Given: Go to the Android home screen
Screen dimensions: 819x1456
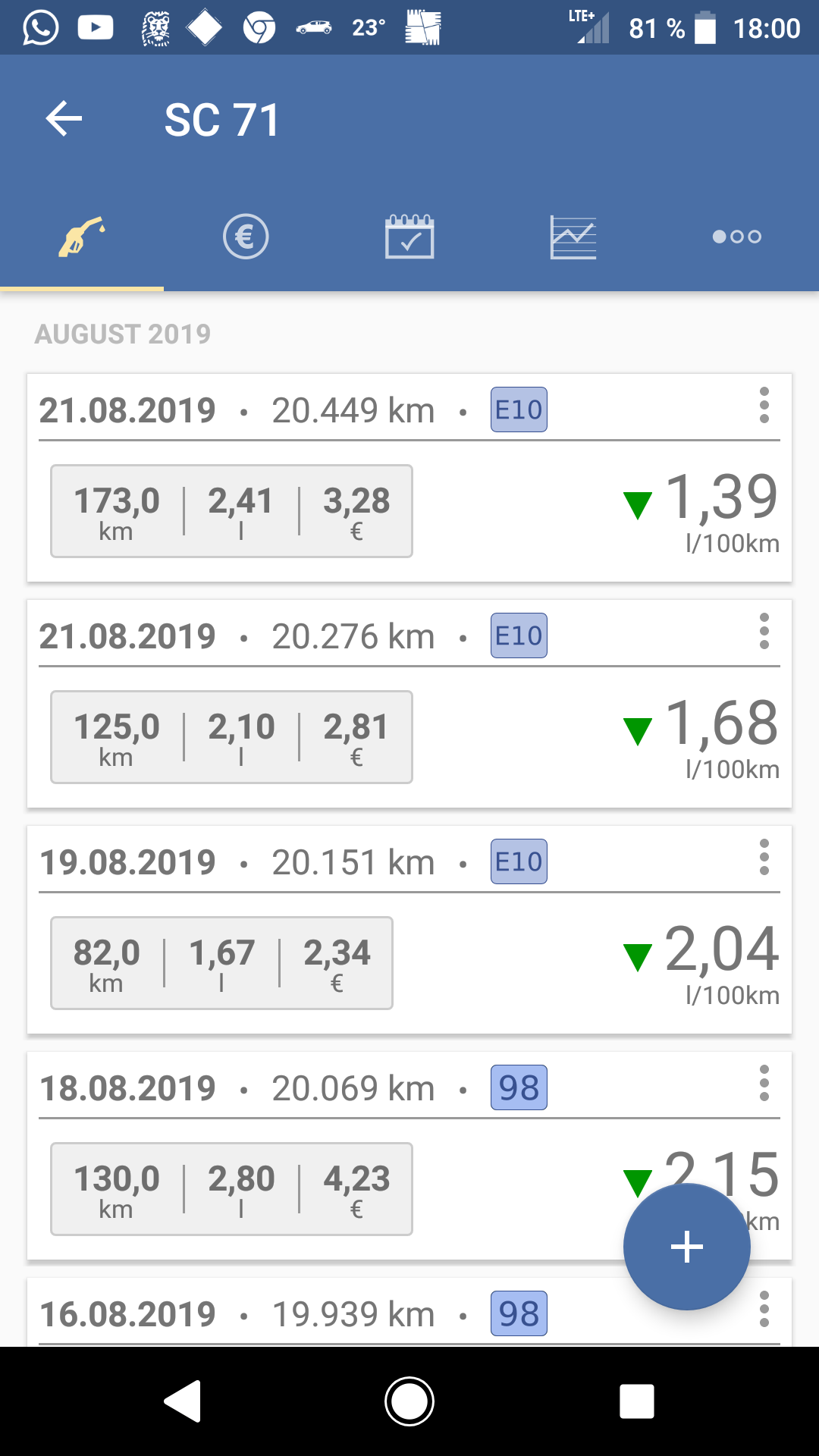Looking at the screenshot, I should [x=409, y=1401].
